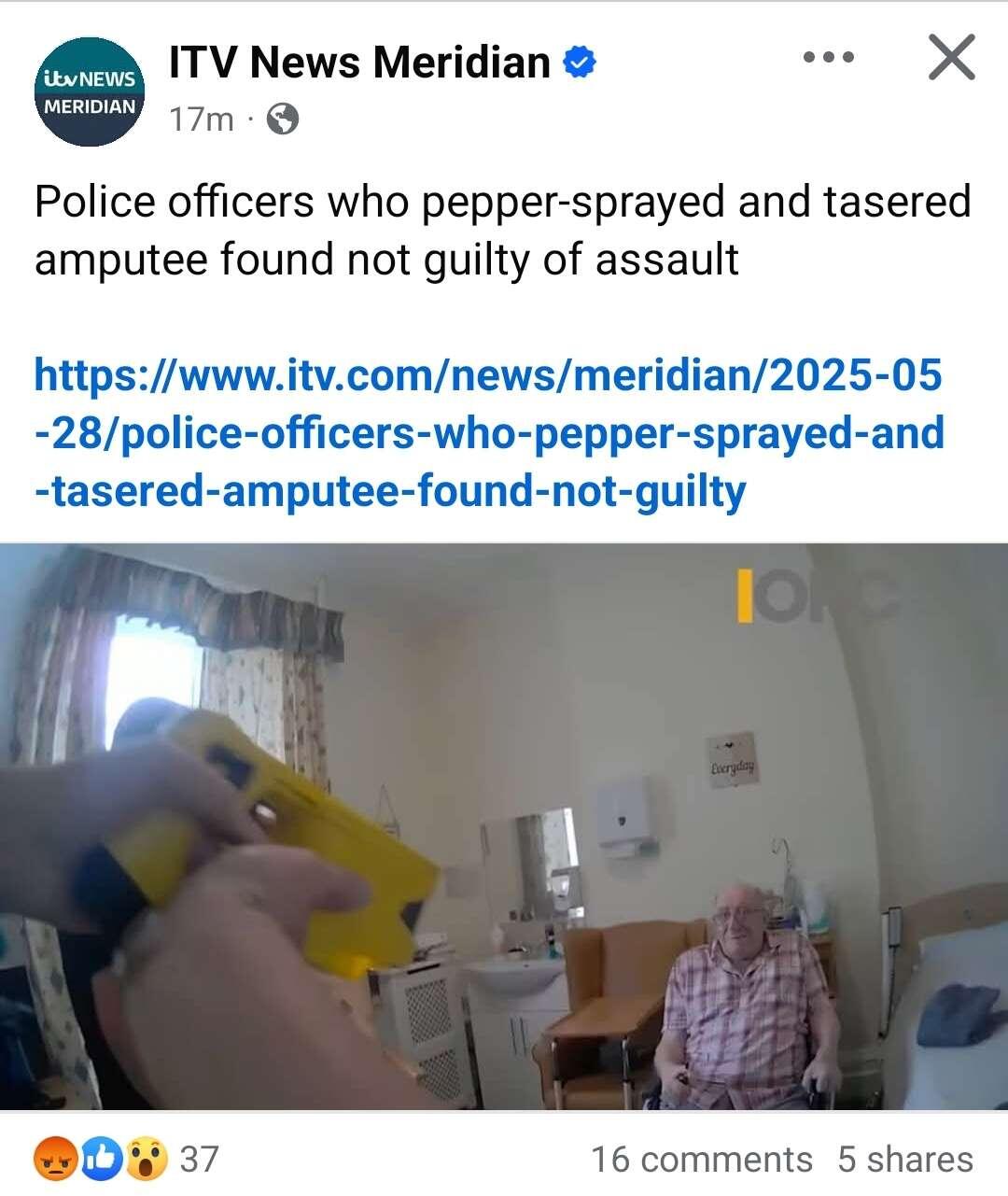
Task: View the 5 shares
Action: click(904, 1159)
